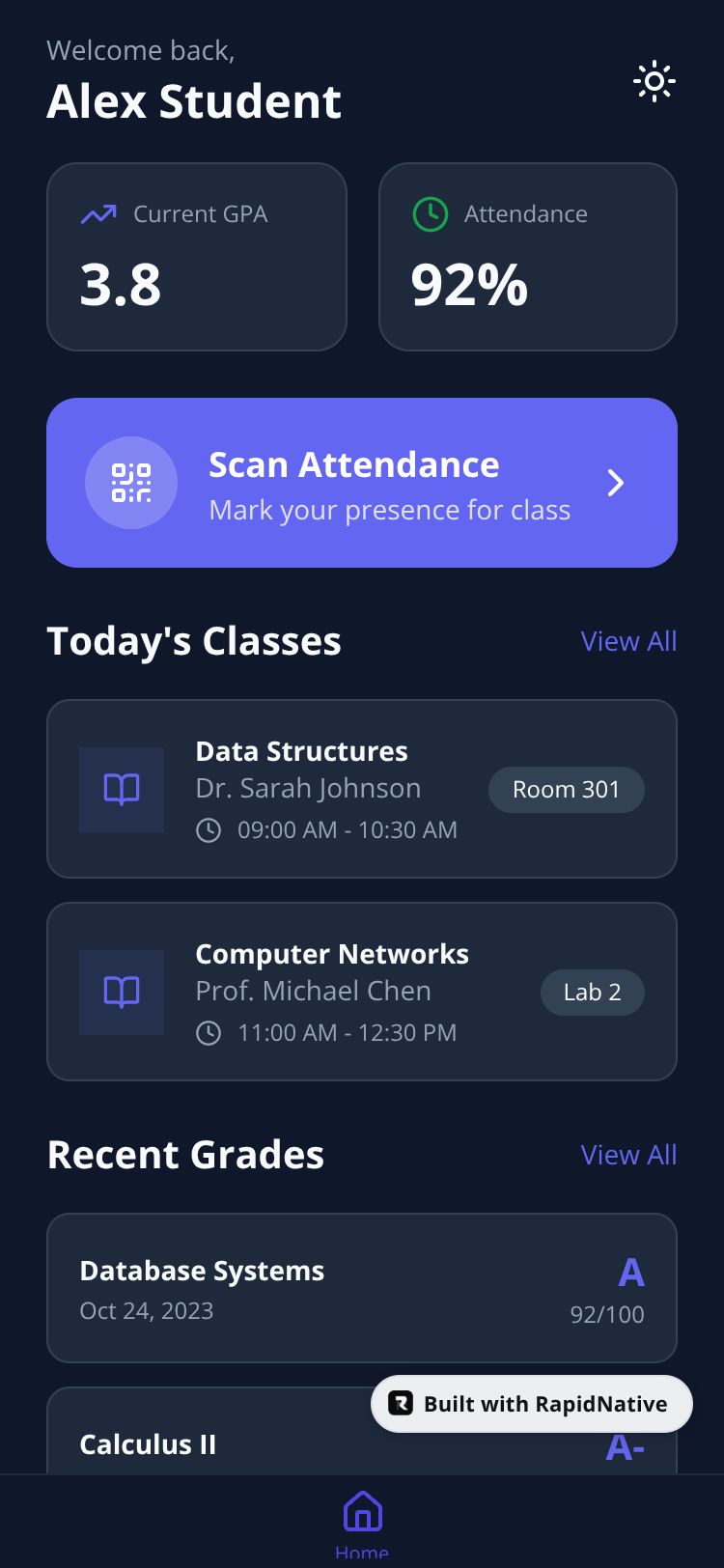Image resolution: width=724 pixels, height=1568 pixels.
Task: Tap the Built with RapidNative badge
Action: pos(531,1404)
